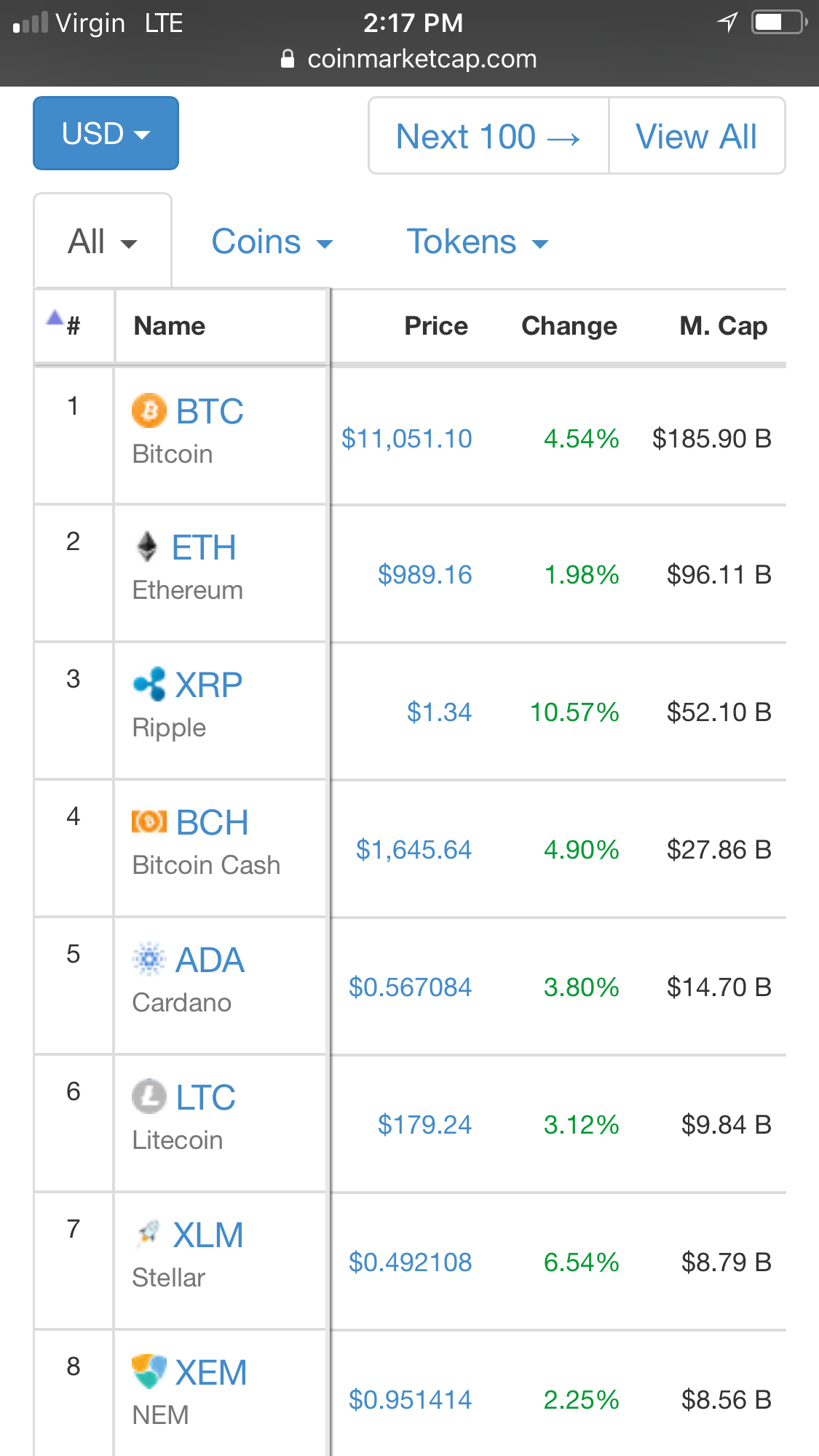Sort the list by Change column
The width and height of the screenshot is (819, 1456).
(569, 326)
